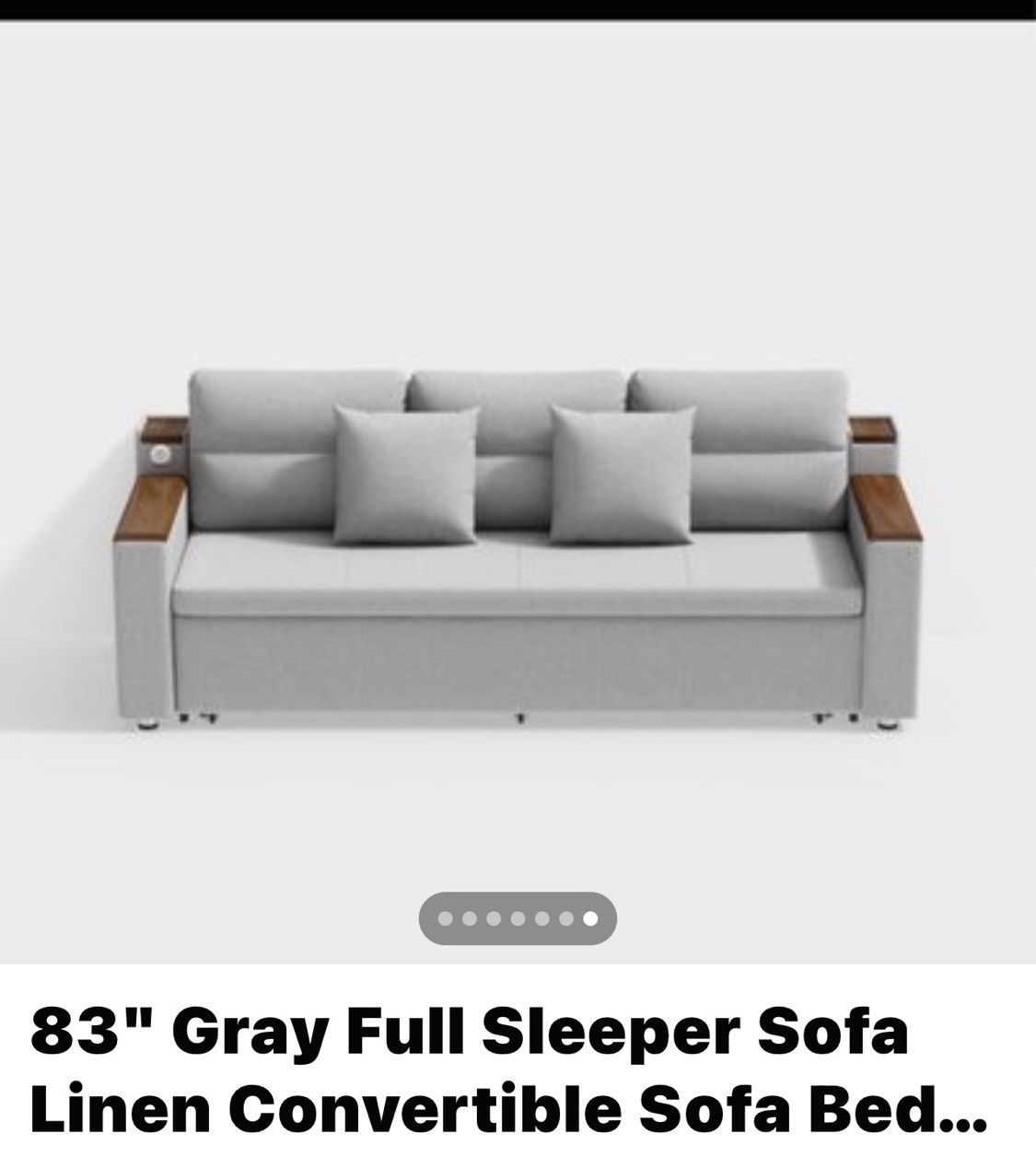The image size is (1036, 1157).
Task: Select the fourth carousel pagination dot
Action: 518,918
